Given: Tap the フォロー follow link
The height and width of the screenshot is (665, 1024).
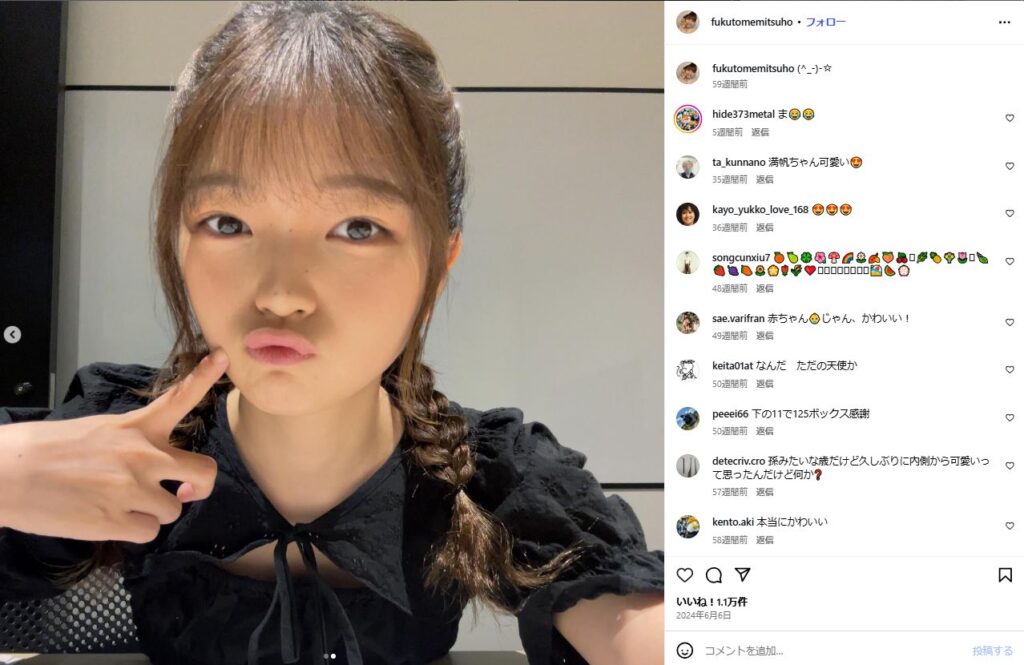Looking at the screenshot, I should pos(825,22).
